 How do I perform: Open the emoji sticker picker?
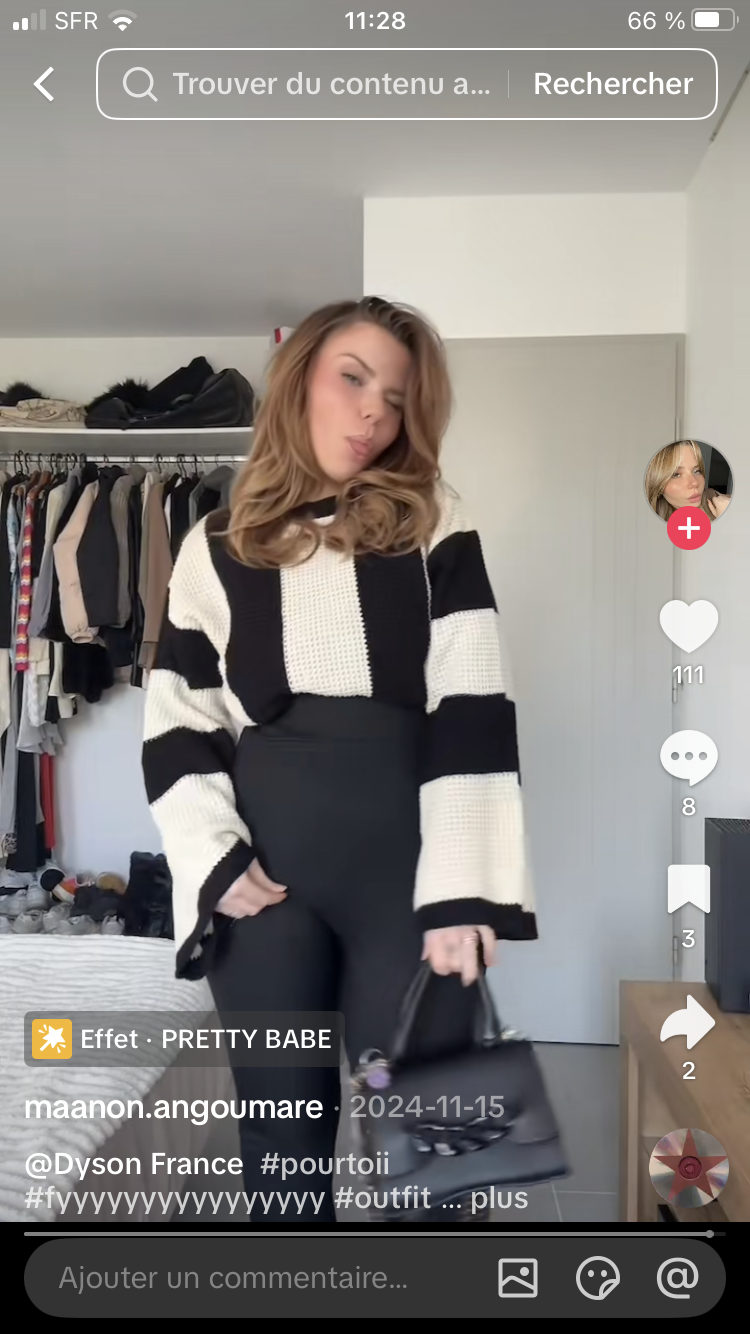pos(598,1278)
